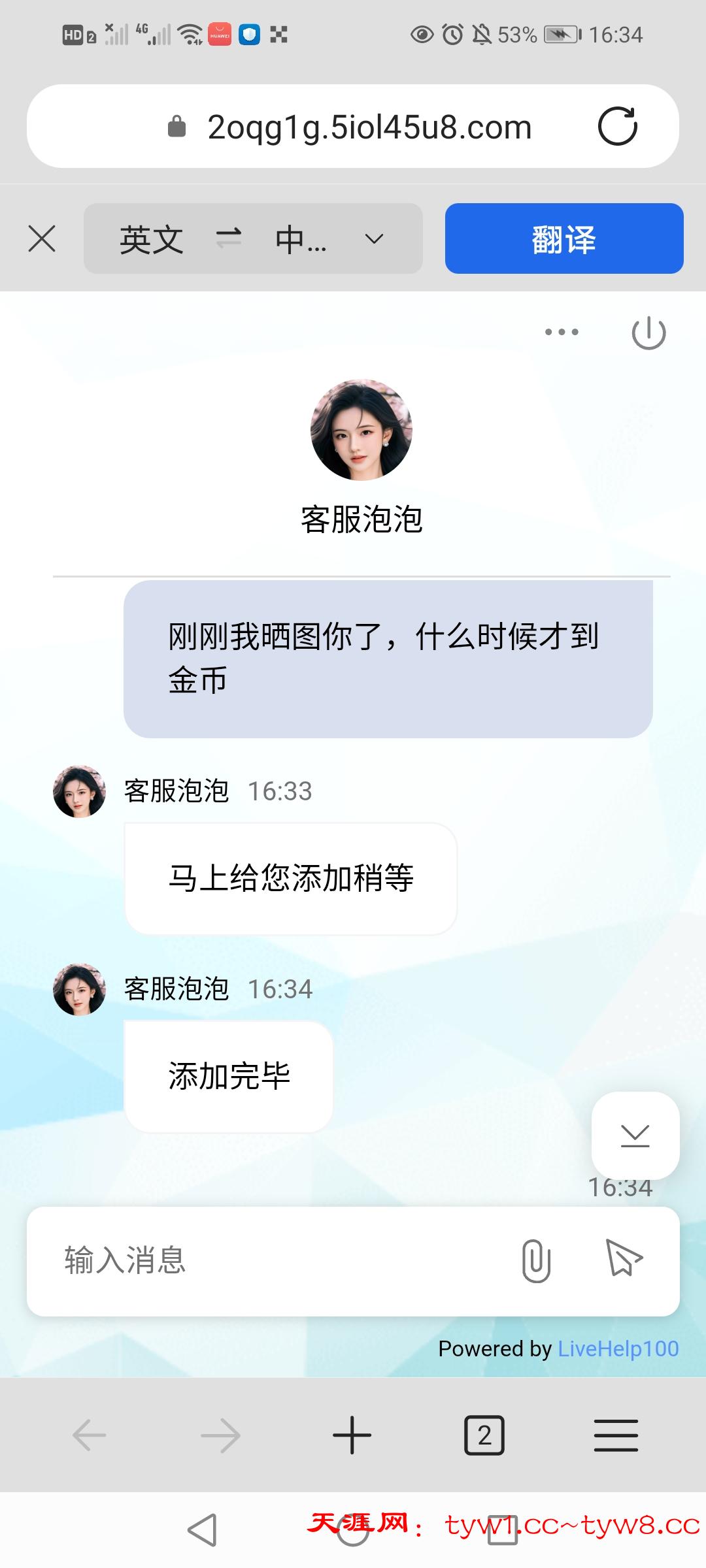View the two open browser tabs
Viewport: 706px width, 1568px height.
tap(484, 1435)
